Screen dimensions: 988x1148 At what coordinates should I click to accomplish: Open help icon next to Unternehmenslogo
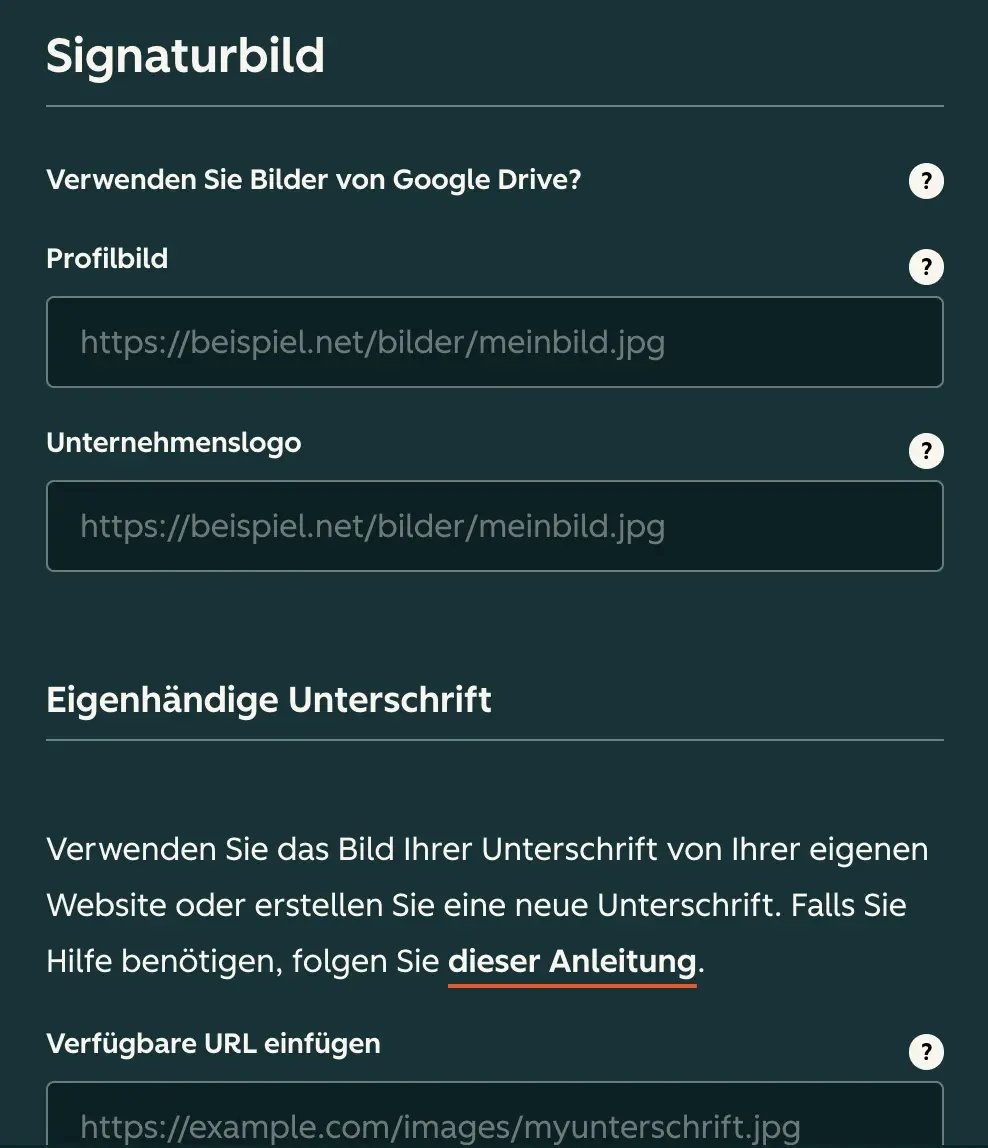tap(926, 452)
